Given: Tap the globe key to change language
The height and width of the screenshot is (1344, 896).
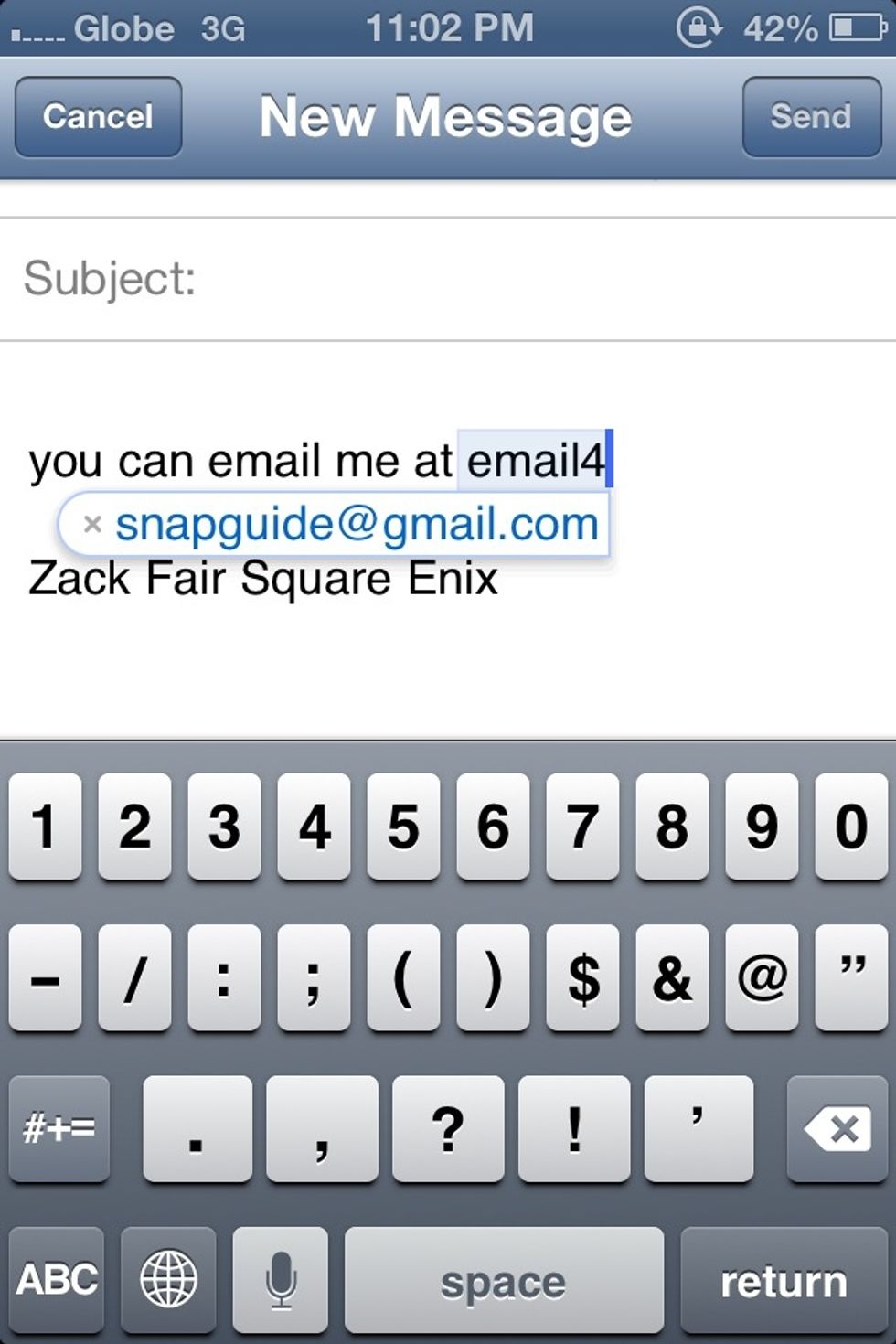Looking at the screenshot, I should [x=168, y=1279].
